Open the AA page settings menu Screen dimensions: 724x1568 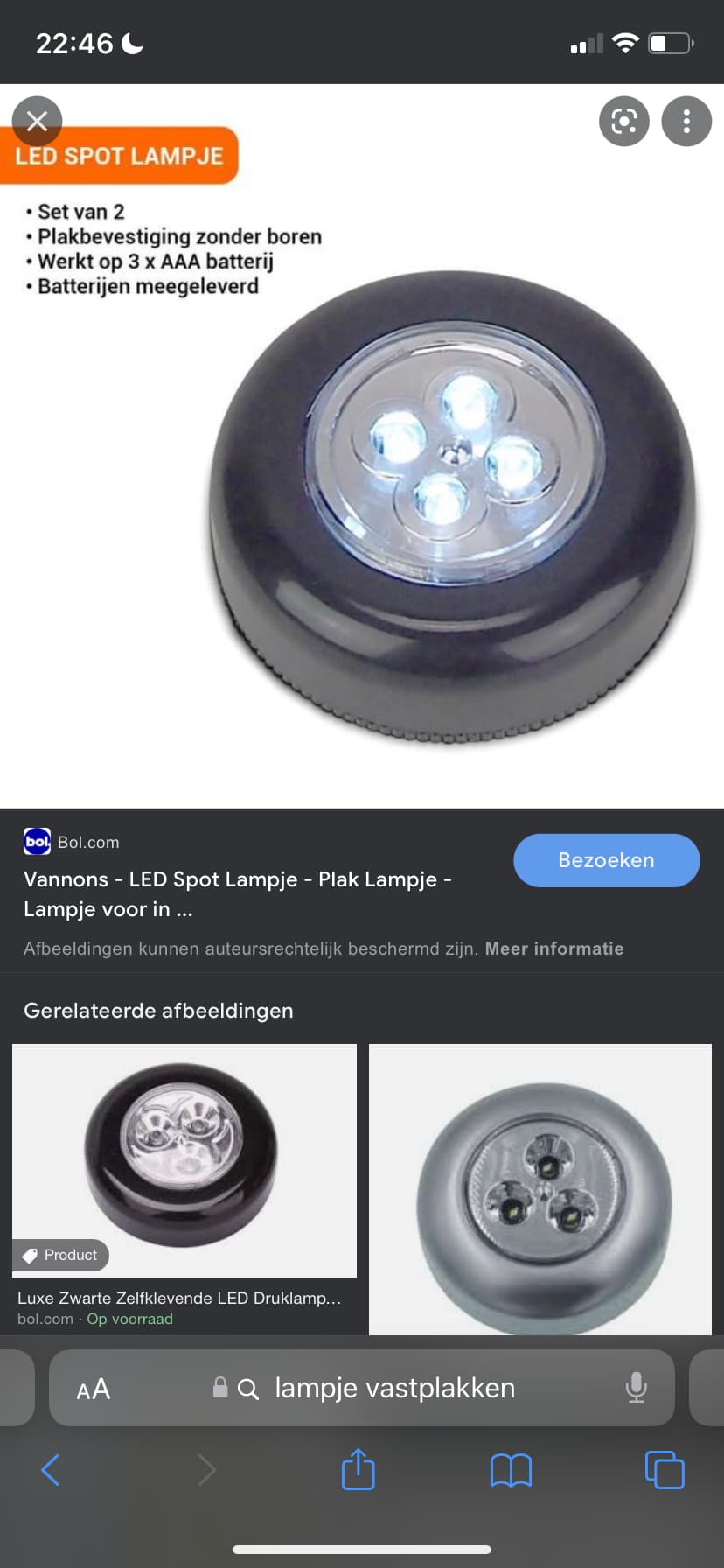(x=94, y=1389)
